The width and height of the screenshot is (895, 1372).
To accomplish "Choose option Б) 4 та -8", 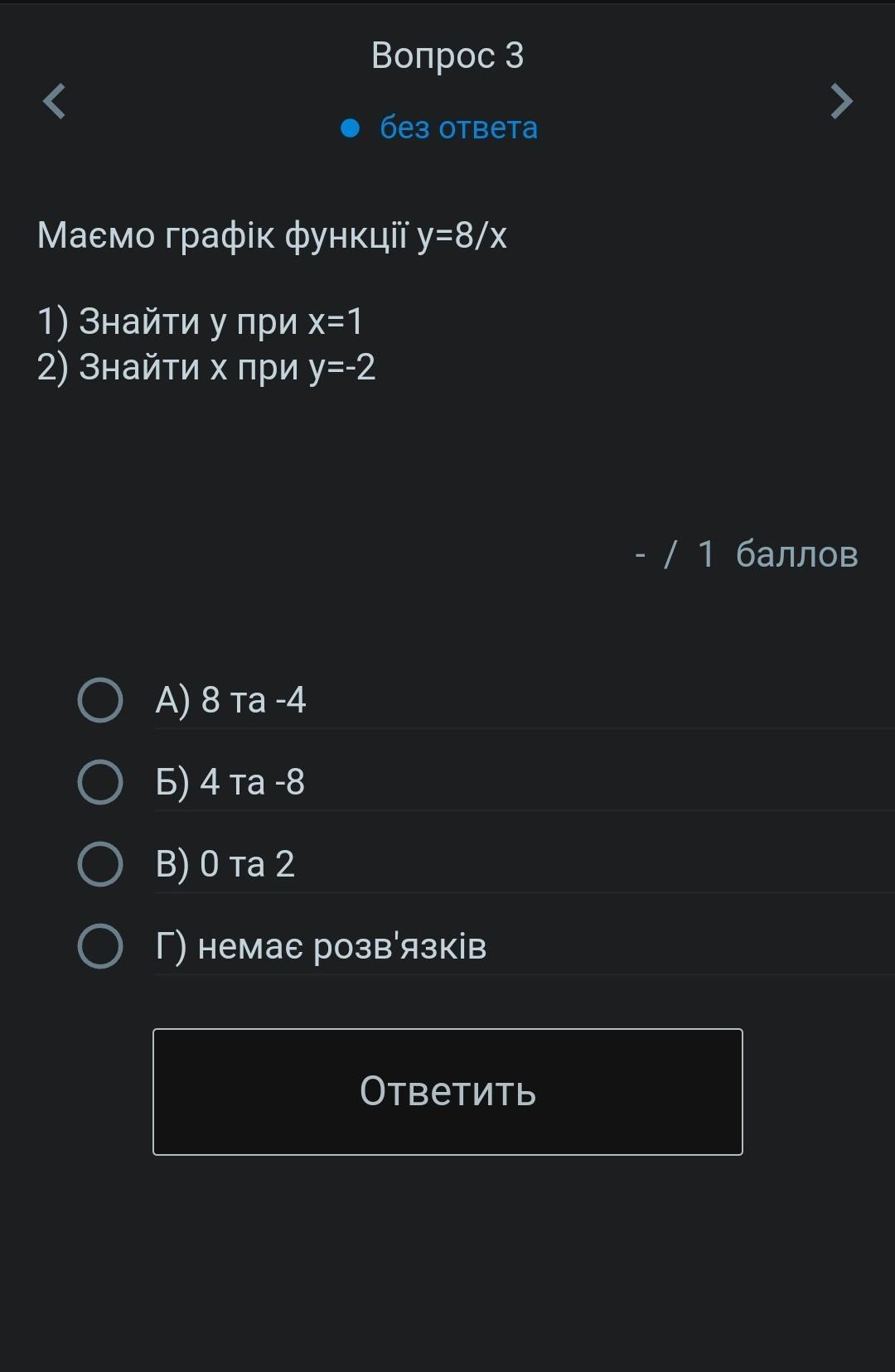I will coord(100,782).
